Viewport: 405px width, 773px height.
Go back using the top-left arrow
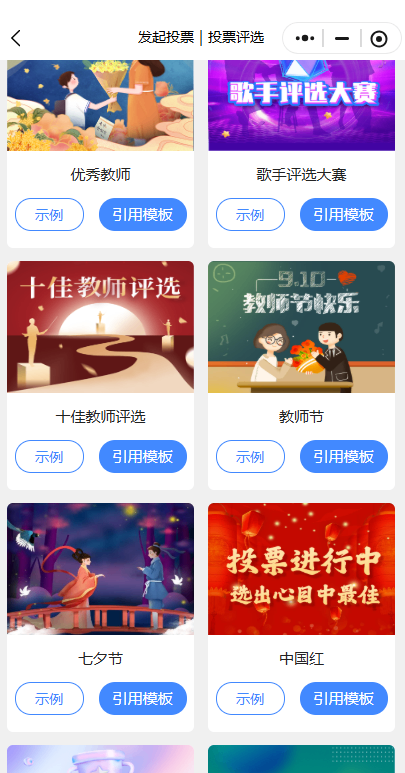(16, 38)
